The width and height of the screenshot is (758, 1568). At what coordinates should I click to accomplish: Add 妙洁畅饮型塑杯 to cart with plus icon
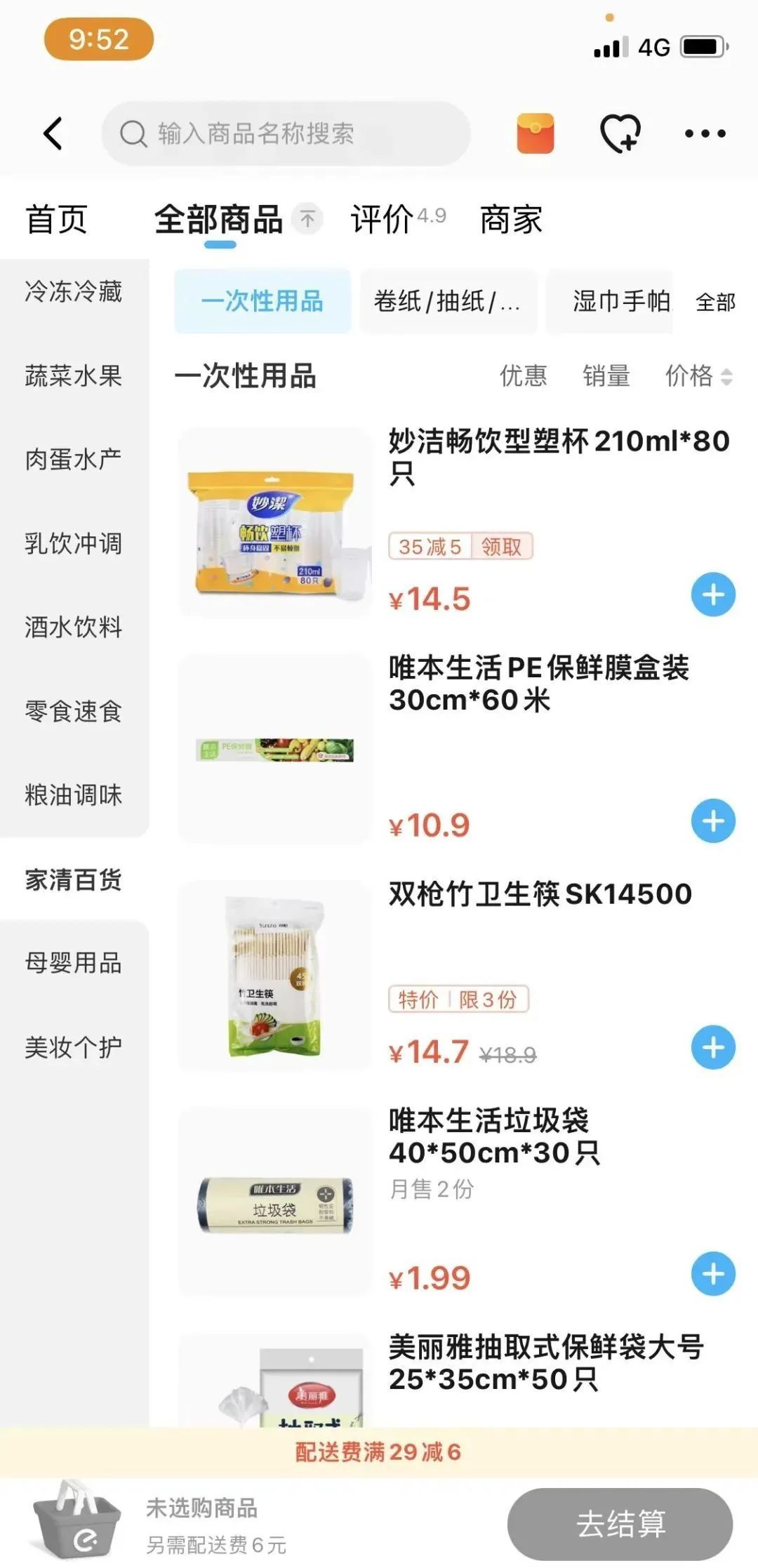point(713,593)
